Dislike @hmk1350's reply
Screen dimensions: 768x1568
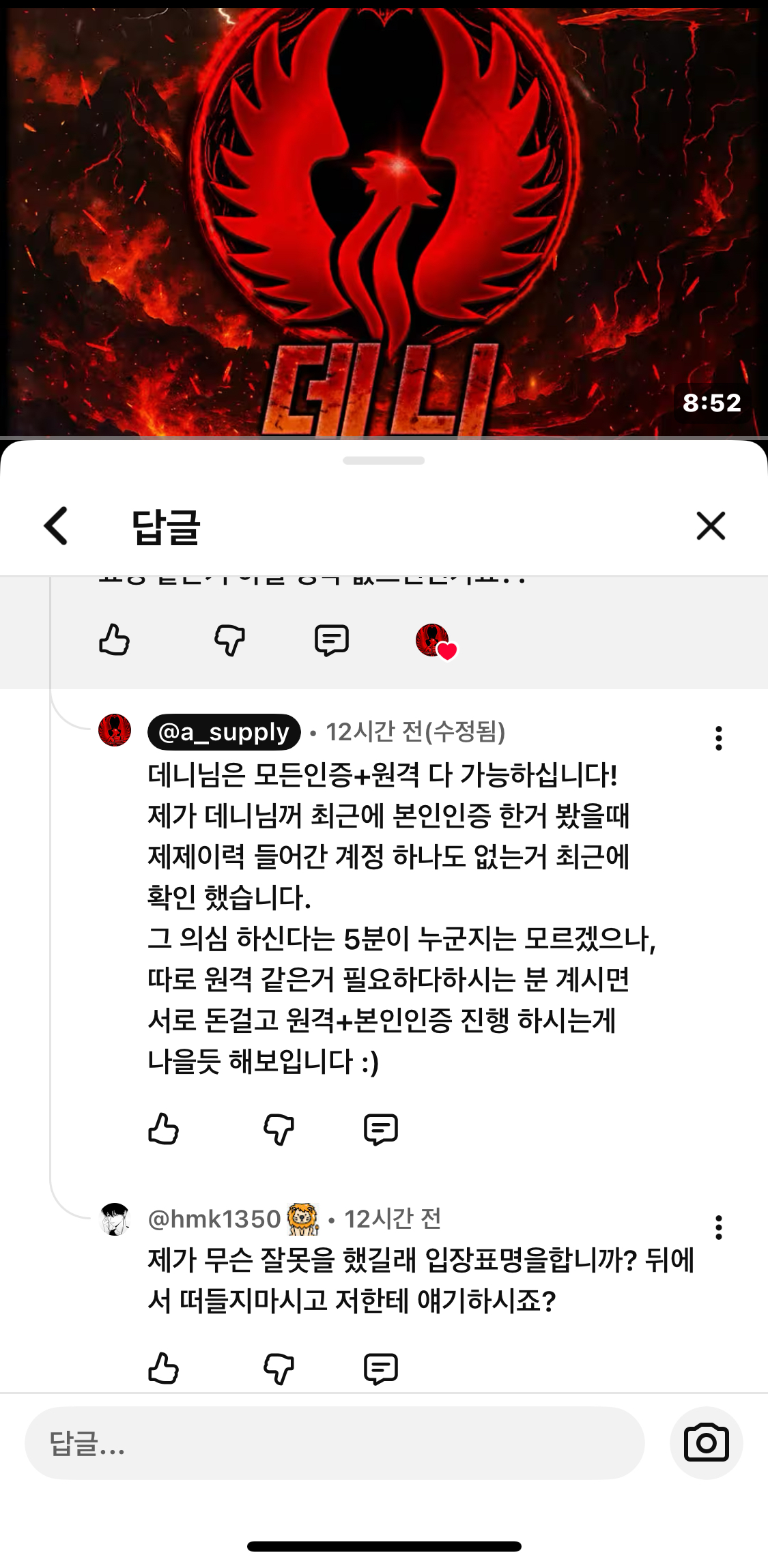pos(279,1368)
